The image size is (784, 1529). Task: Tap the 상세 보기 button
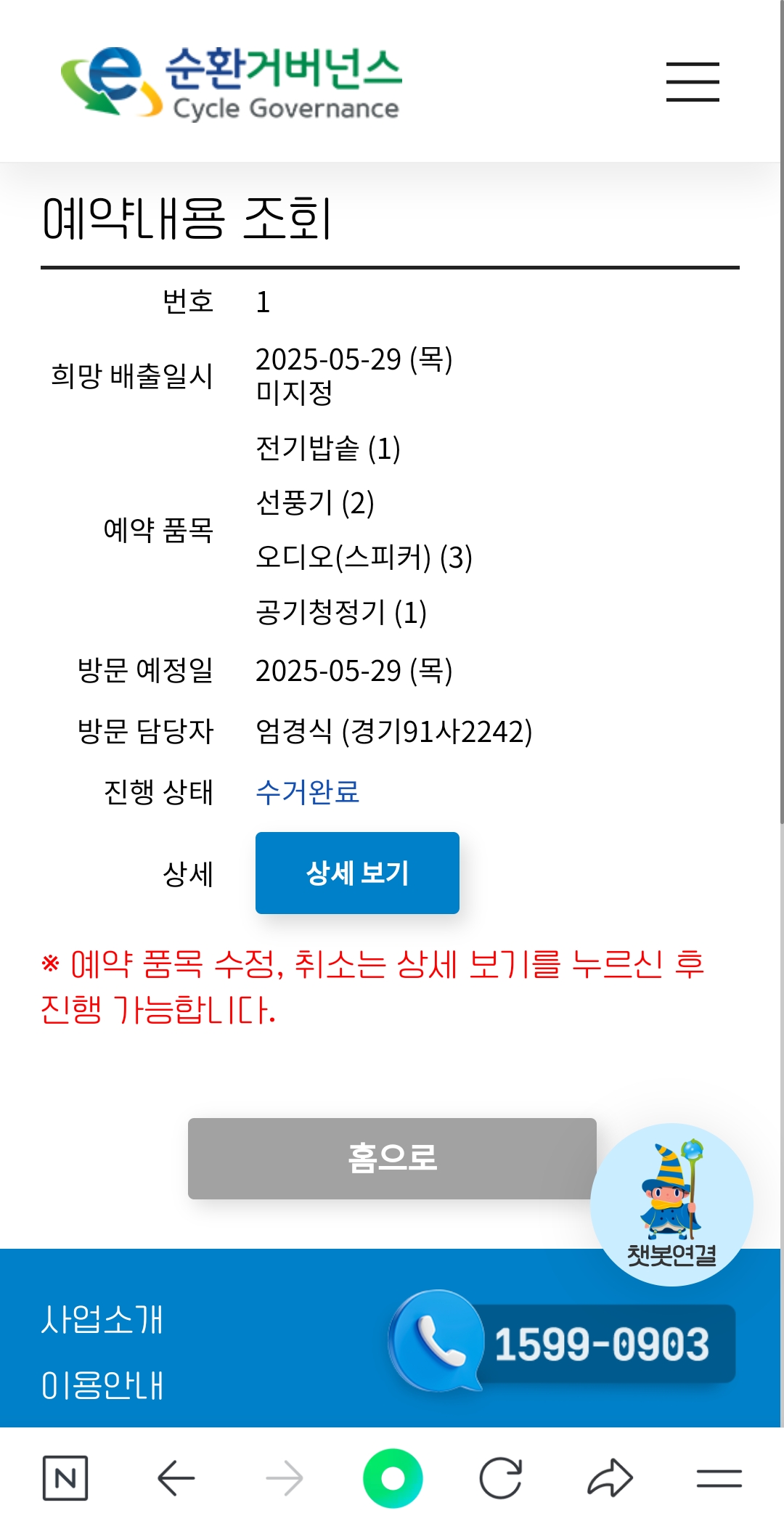coord(357,873)
